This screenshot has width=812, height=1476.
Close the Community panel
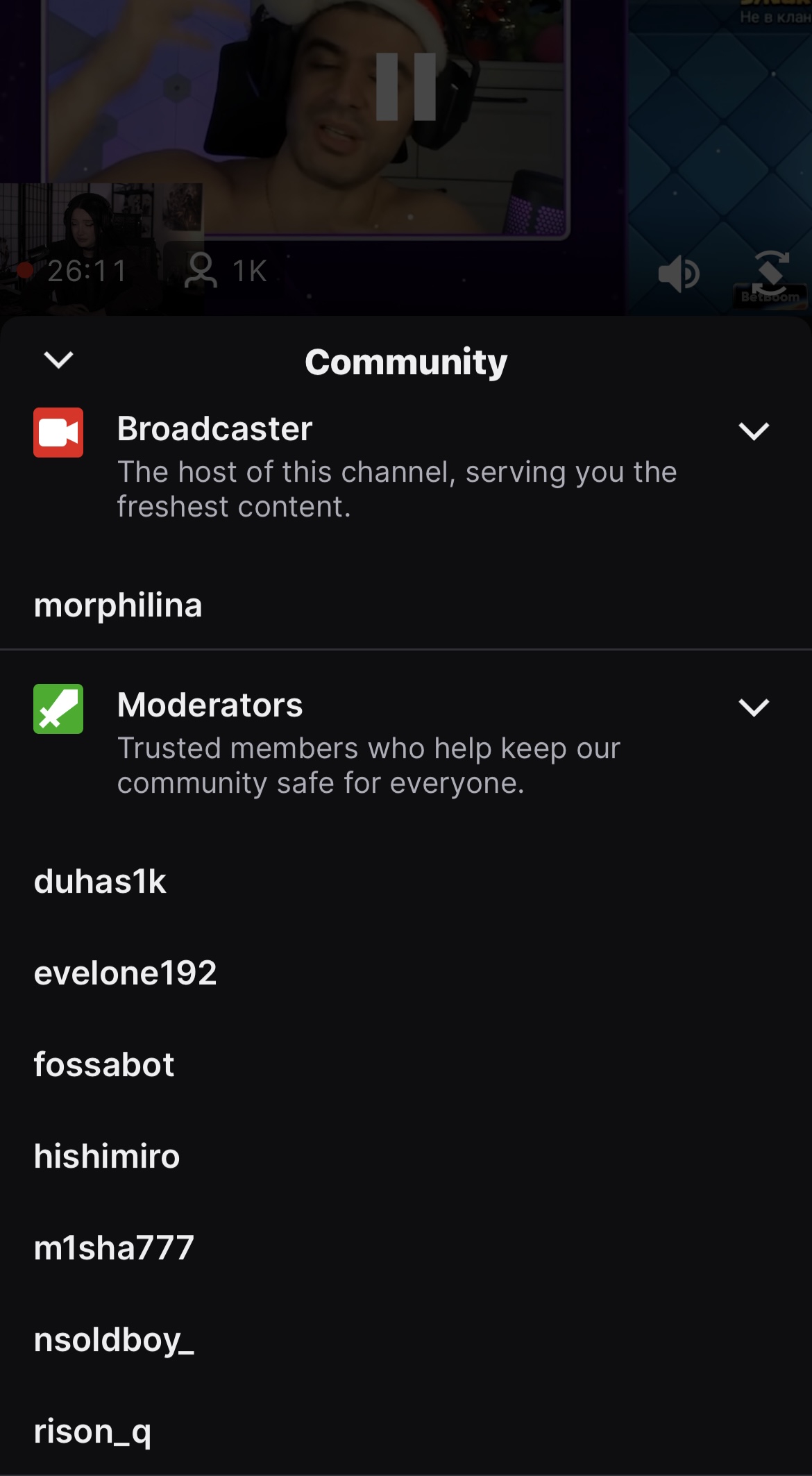(58, 360)
